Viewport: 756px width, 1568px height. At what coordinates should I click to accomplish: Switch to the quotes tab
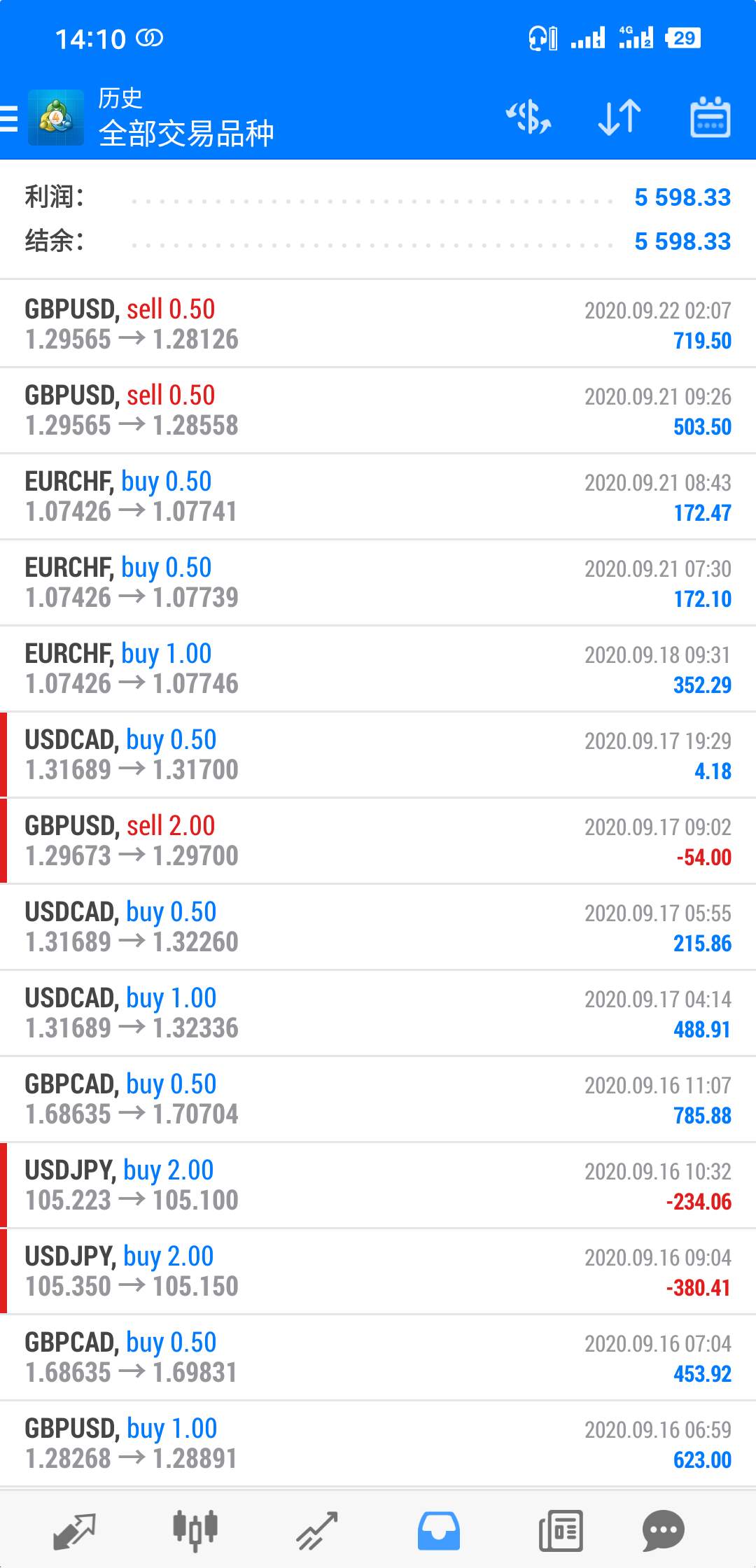[x=74, y=1531]
